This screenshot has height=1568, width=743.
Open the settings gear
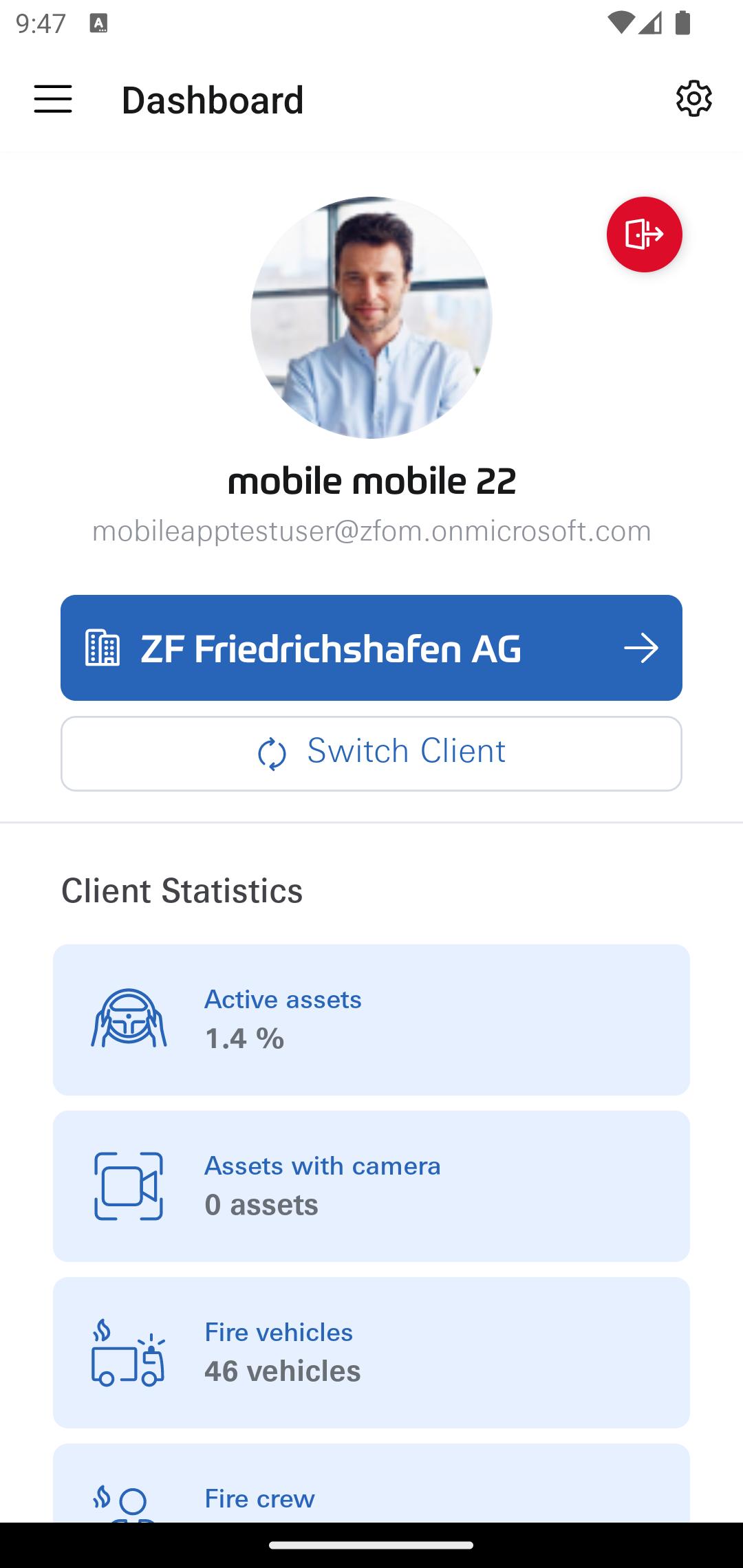pyautogui.click(x=693, y=99)
